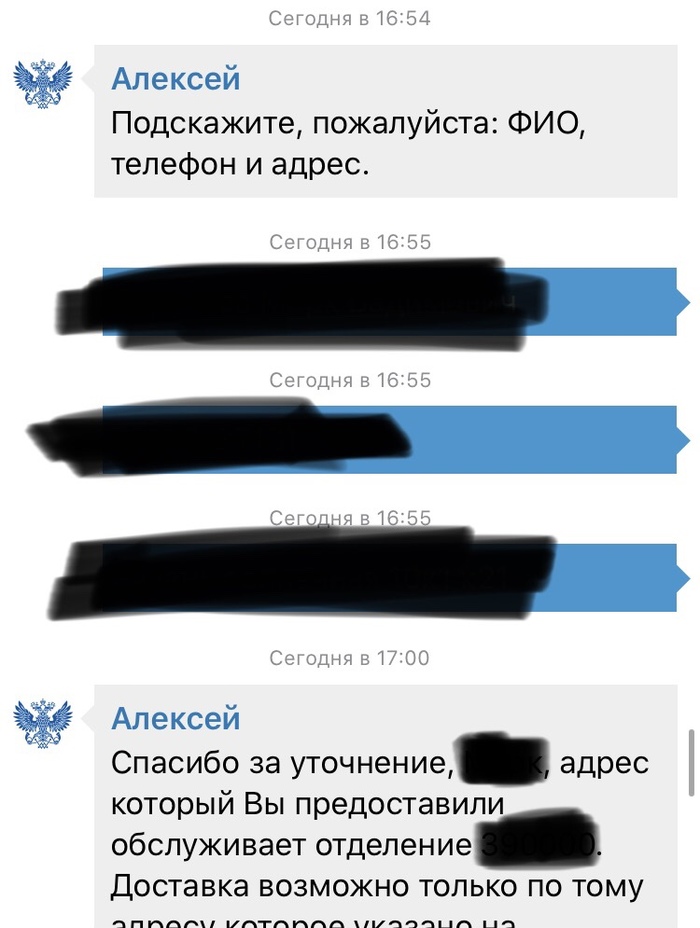Image resolution: width=700 pixels, height=928 pixels.
Task: Open Алексей's avatar beside the "Подскажите, пожалуйста" message
Action: (44, 83)
